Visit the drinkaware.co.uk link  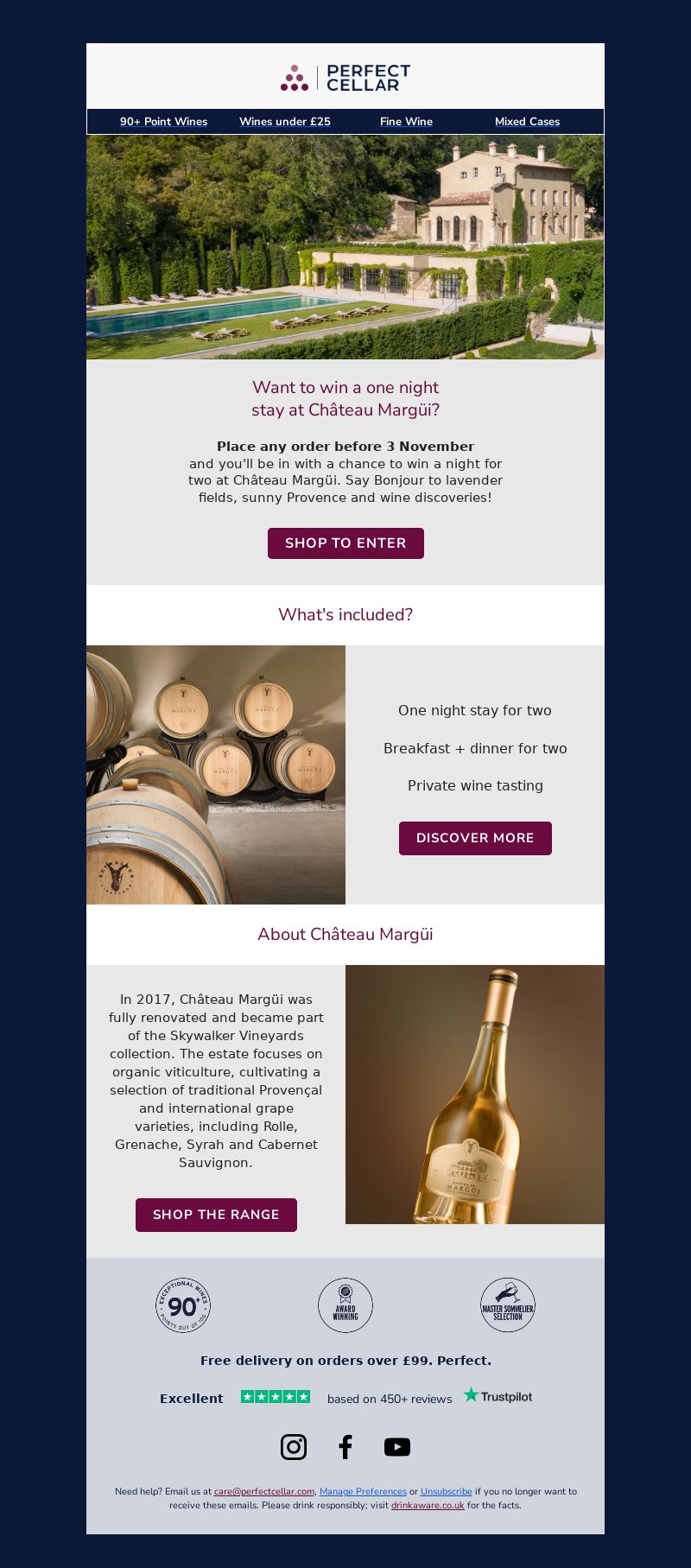(428, 1505)
